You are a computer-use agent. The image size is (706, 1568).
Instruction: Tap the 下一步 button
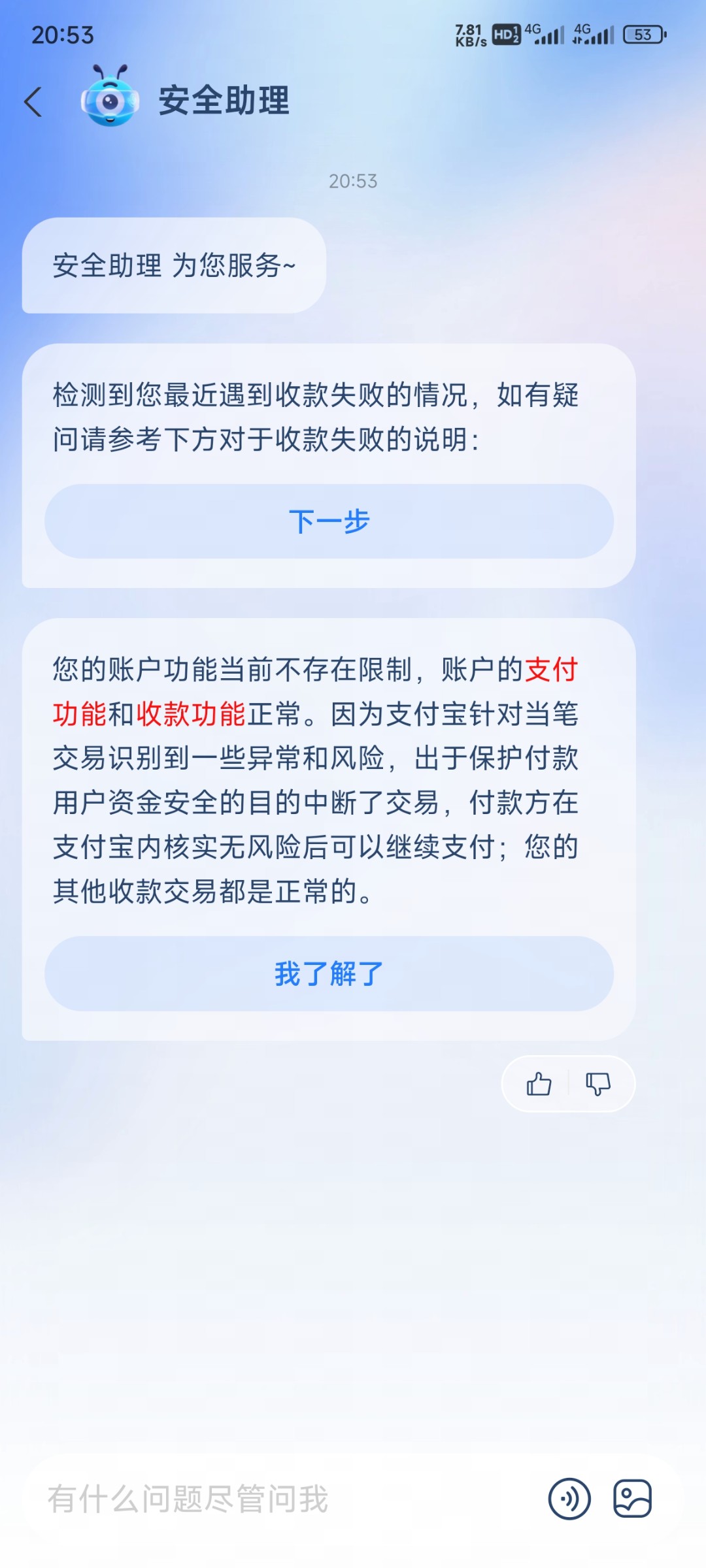point(329,521)
